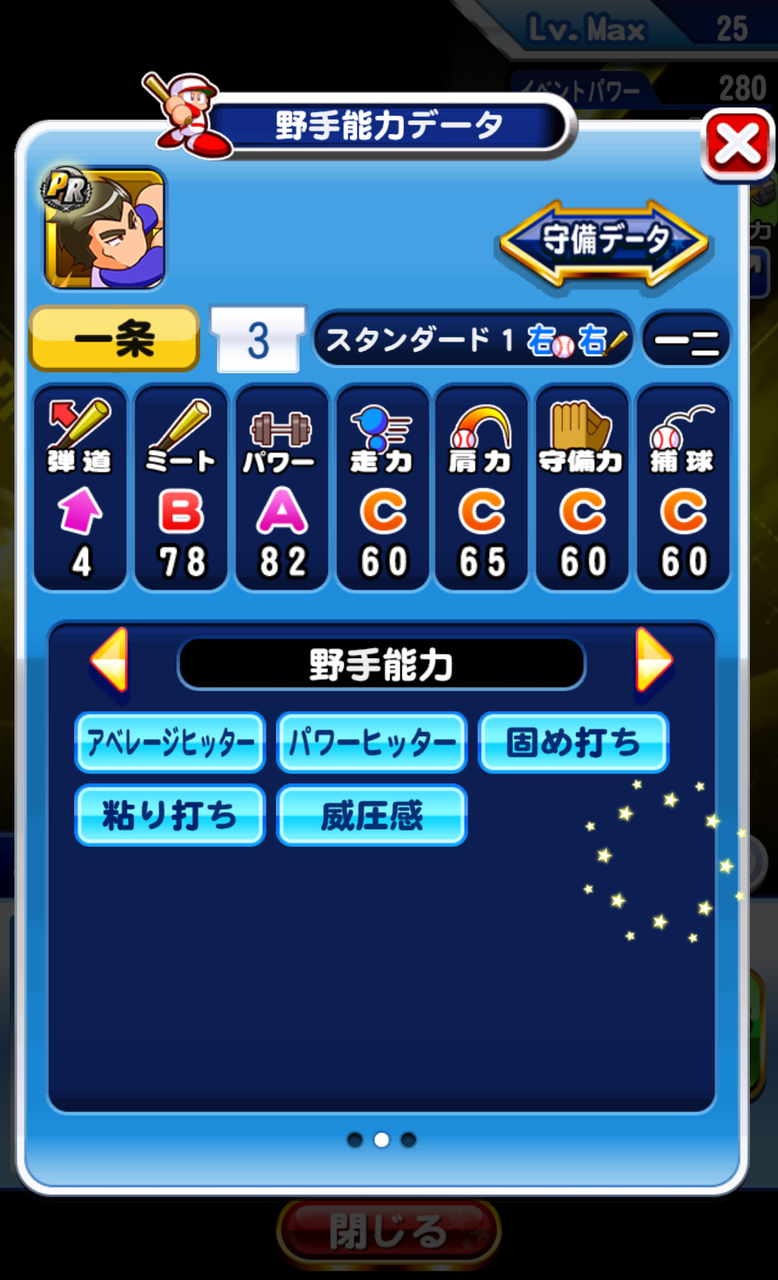Screen dimensions: 778x1280
Task: Tap the 一条 player name label
Action: pos(113,340)
